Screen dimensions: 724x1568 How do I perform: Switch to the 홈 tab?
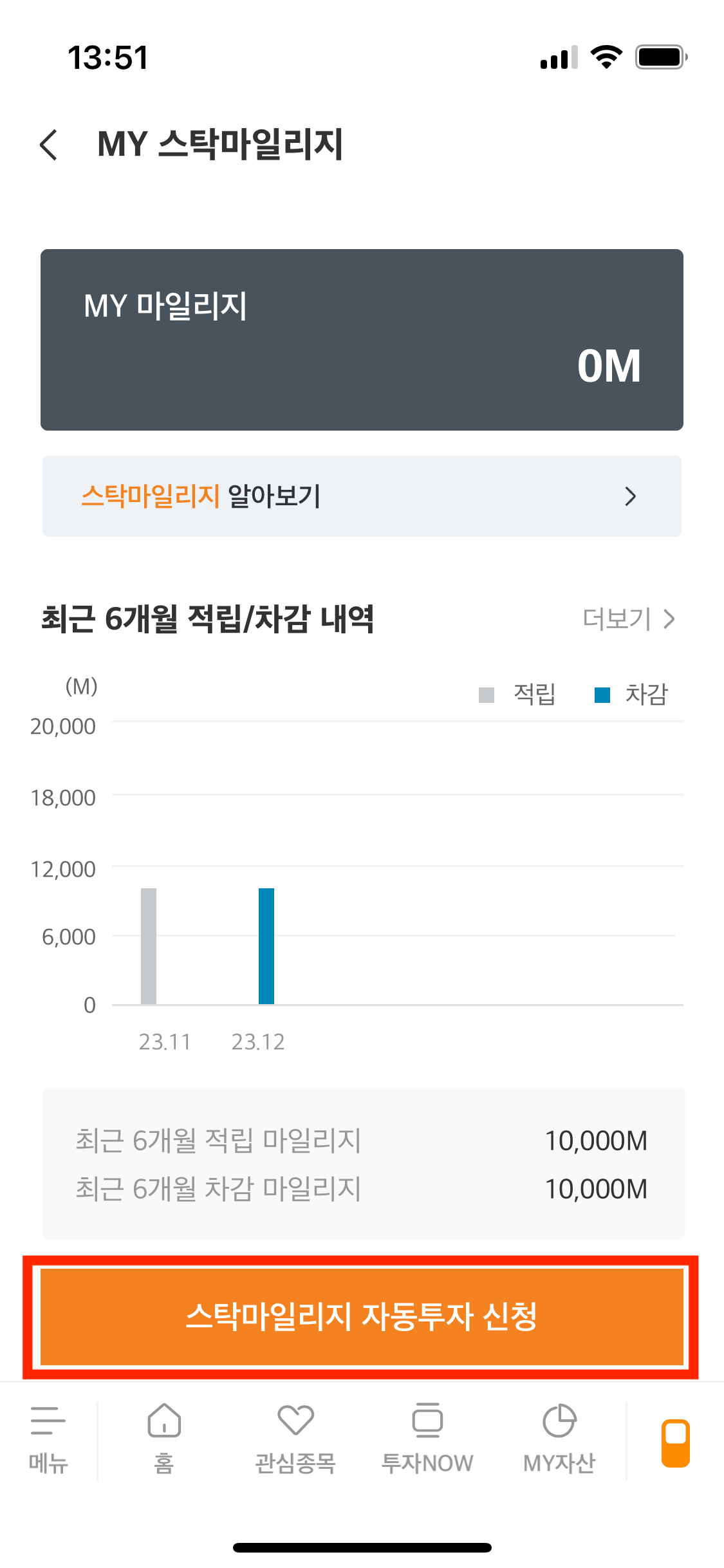click(164, 1440)
